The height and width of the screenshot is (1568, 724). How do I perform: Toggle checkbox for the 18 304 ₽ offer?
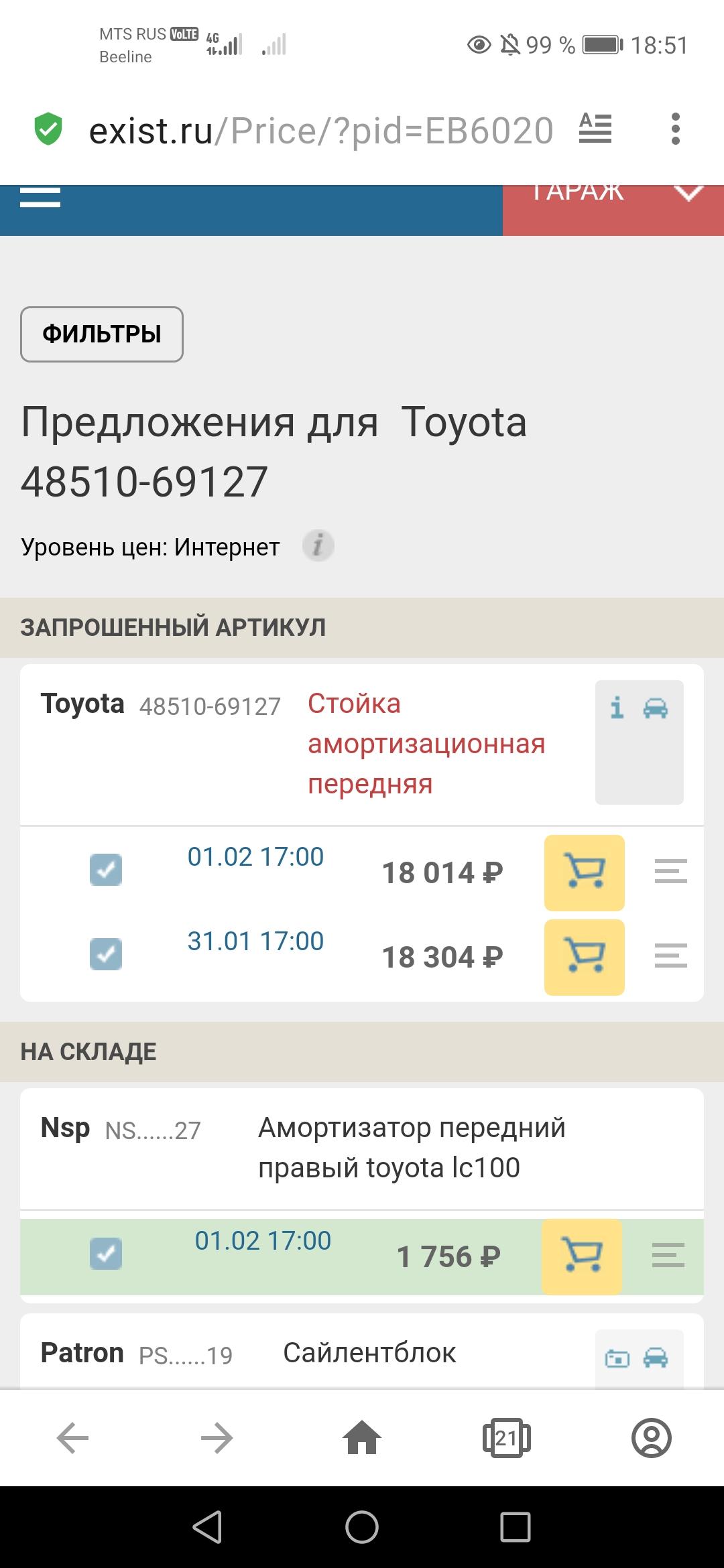(106, 954)
